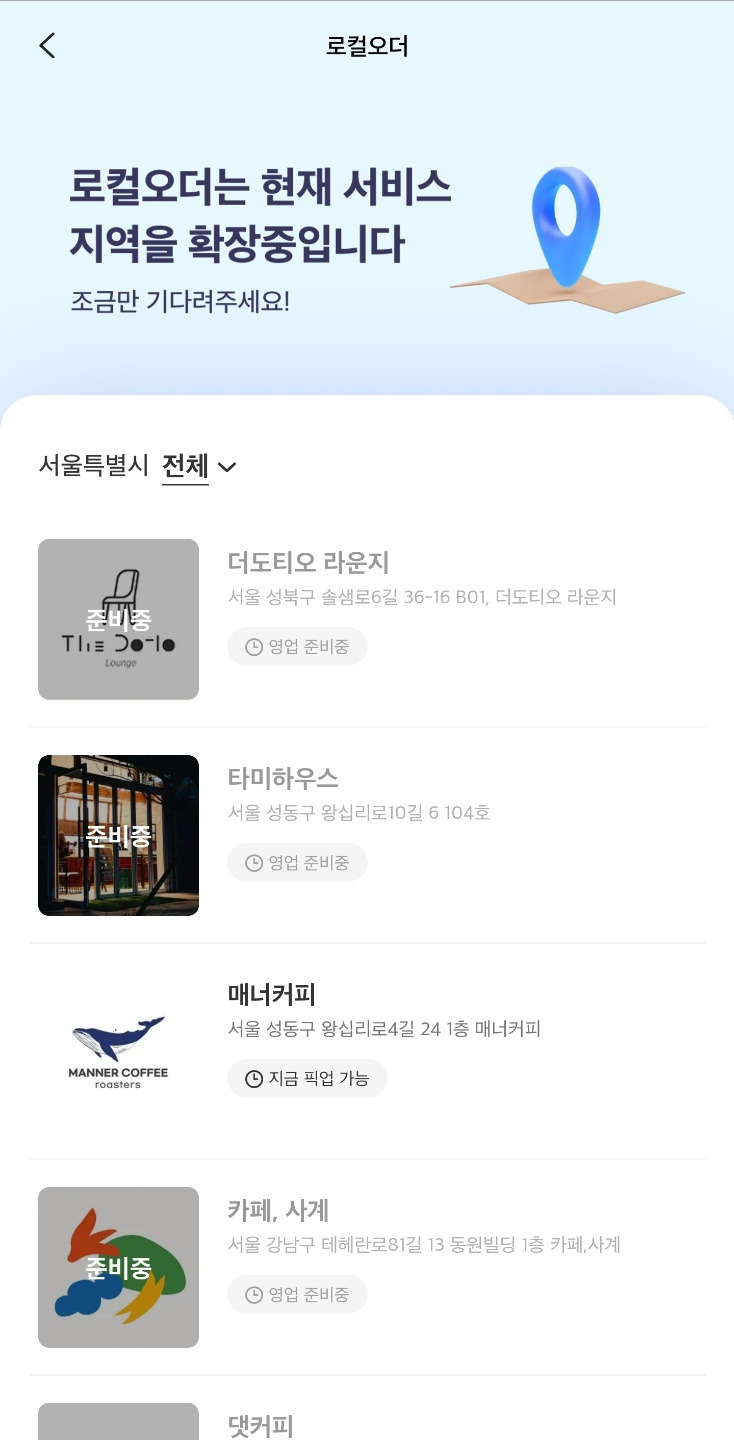734x1440 pixels.
Task: Click the chevron next to 전체
Action: pos(227,467)
